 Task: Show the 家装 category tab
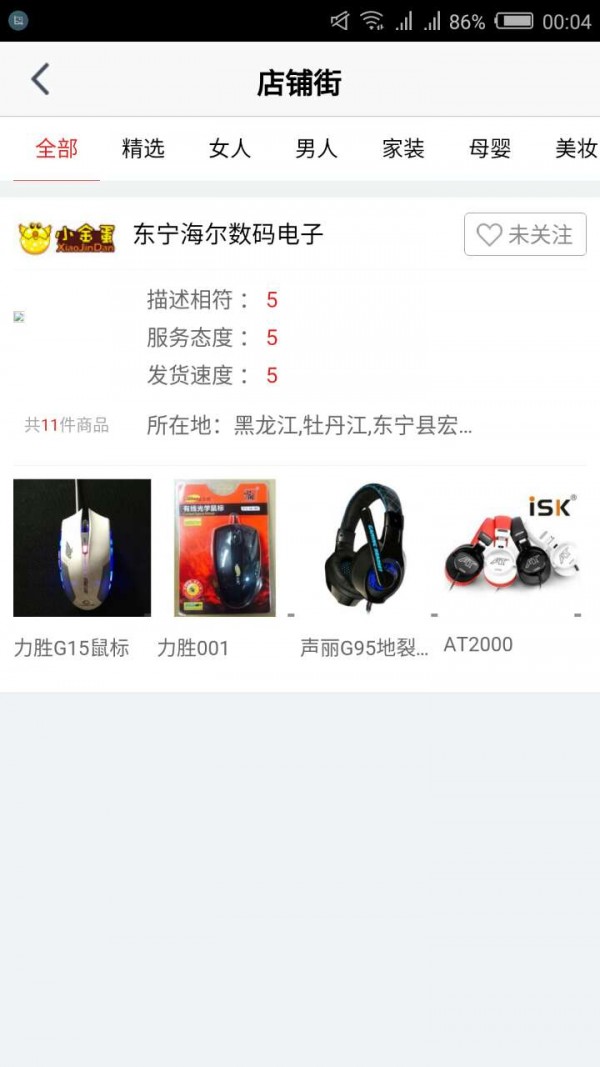[403, 149]
